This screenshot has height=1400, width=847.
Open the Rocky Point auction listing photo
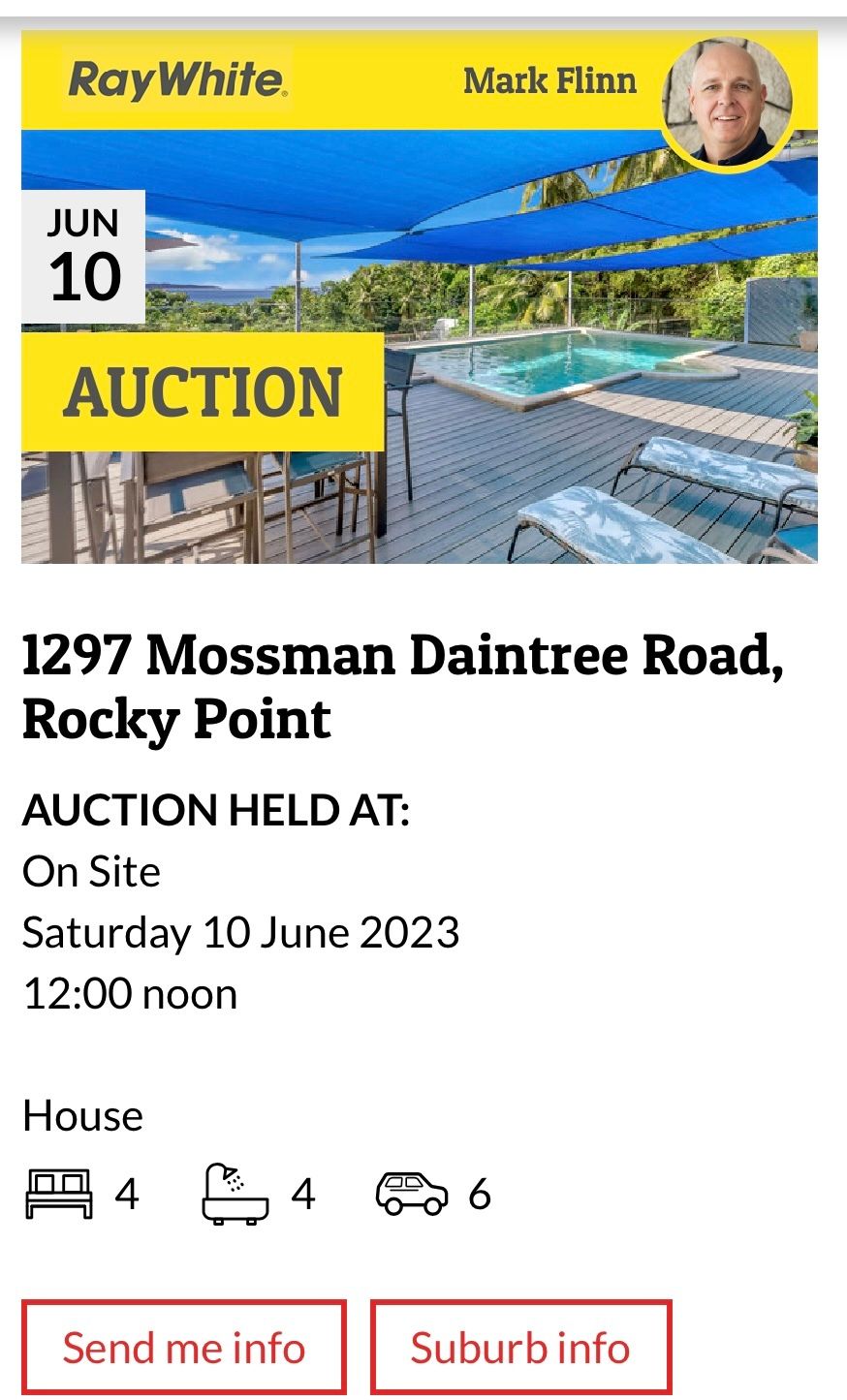(x=581, y=388)
